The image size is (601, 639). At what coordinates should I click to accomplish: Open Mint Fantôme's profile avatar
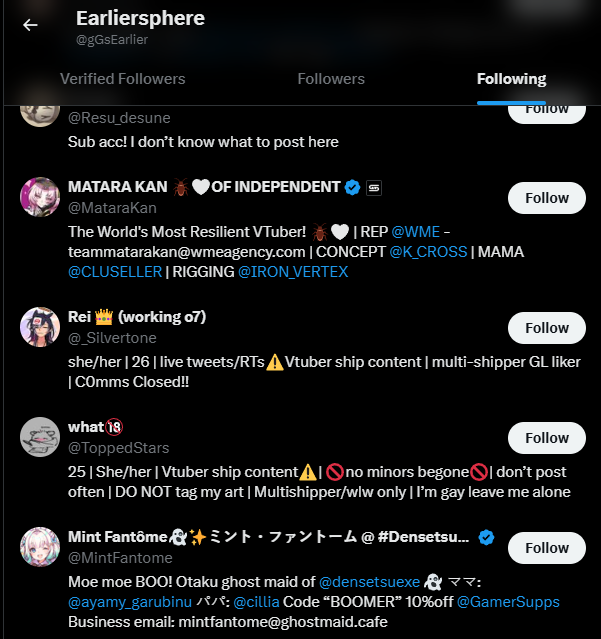(x=40, y=547)
